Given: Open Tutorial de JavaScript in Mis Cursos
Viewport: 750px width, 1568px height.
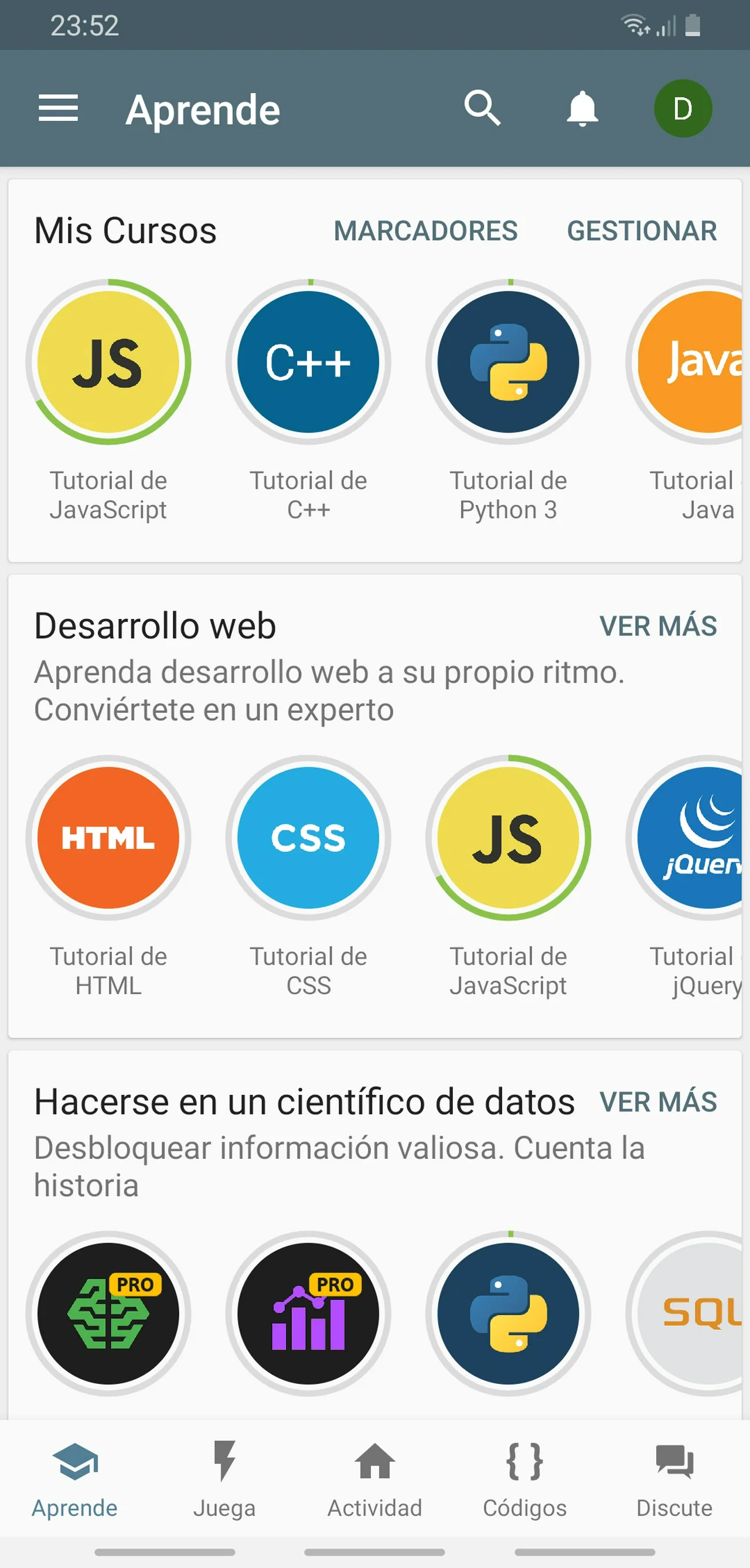Looking at the screenshot, I should click(108, 362).
